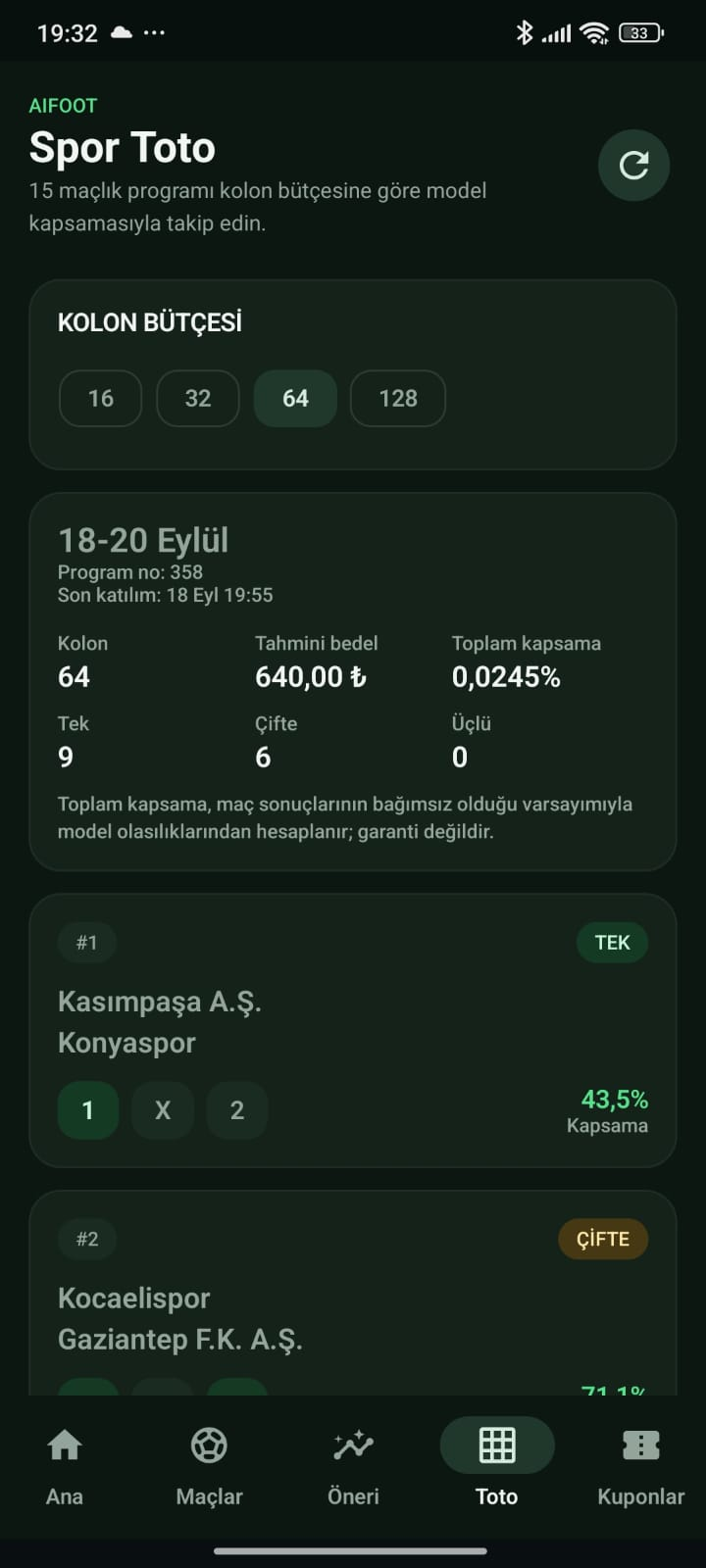This screenshot has height=1568, width=706.
Task: Switch to the Kuponlar tab
Action: click(641, 1465)
